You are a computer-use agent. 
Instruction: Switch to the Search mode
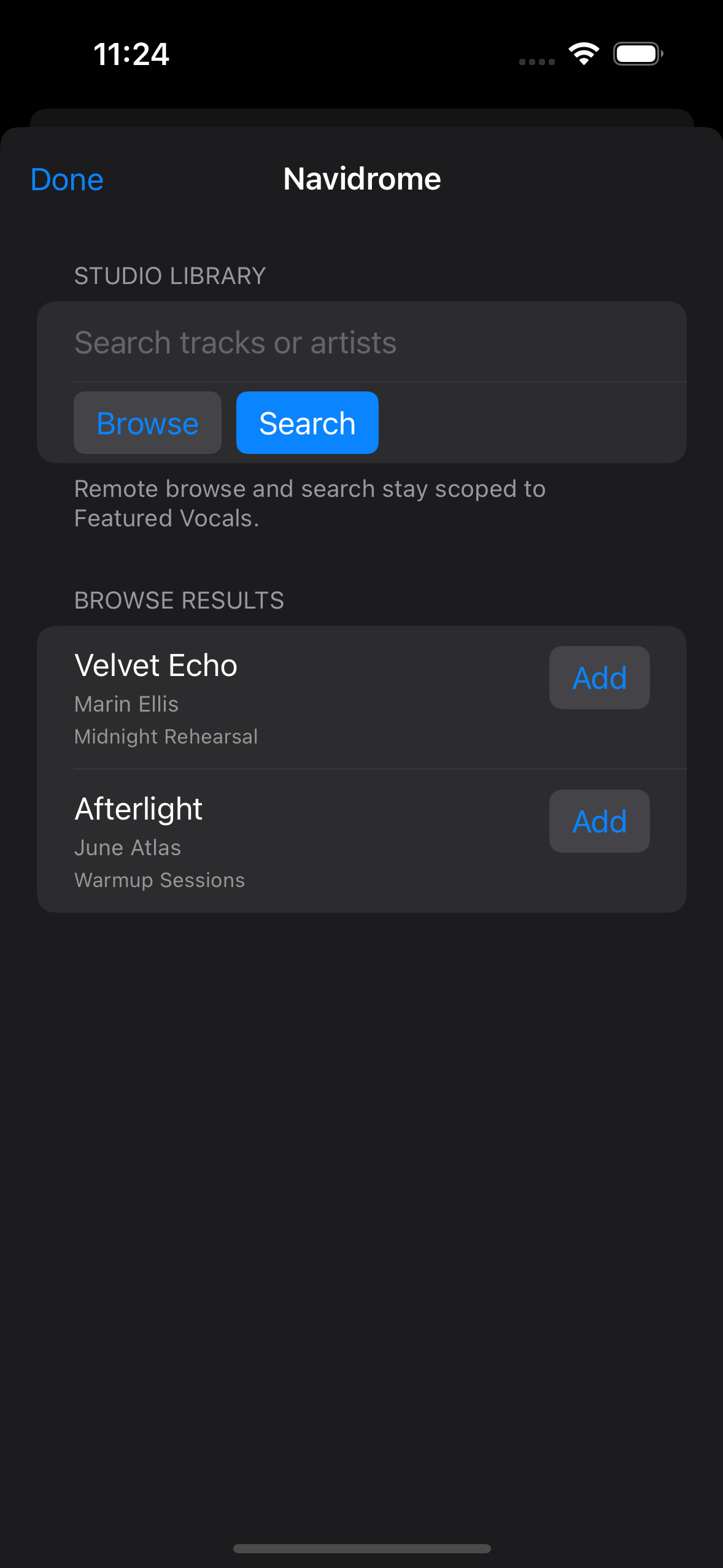[307, 422]
